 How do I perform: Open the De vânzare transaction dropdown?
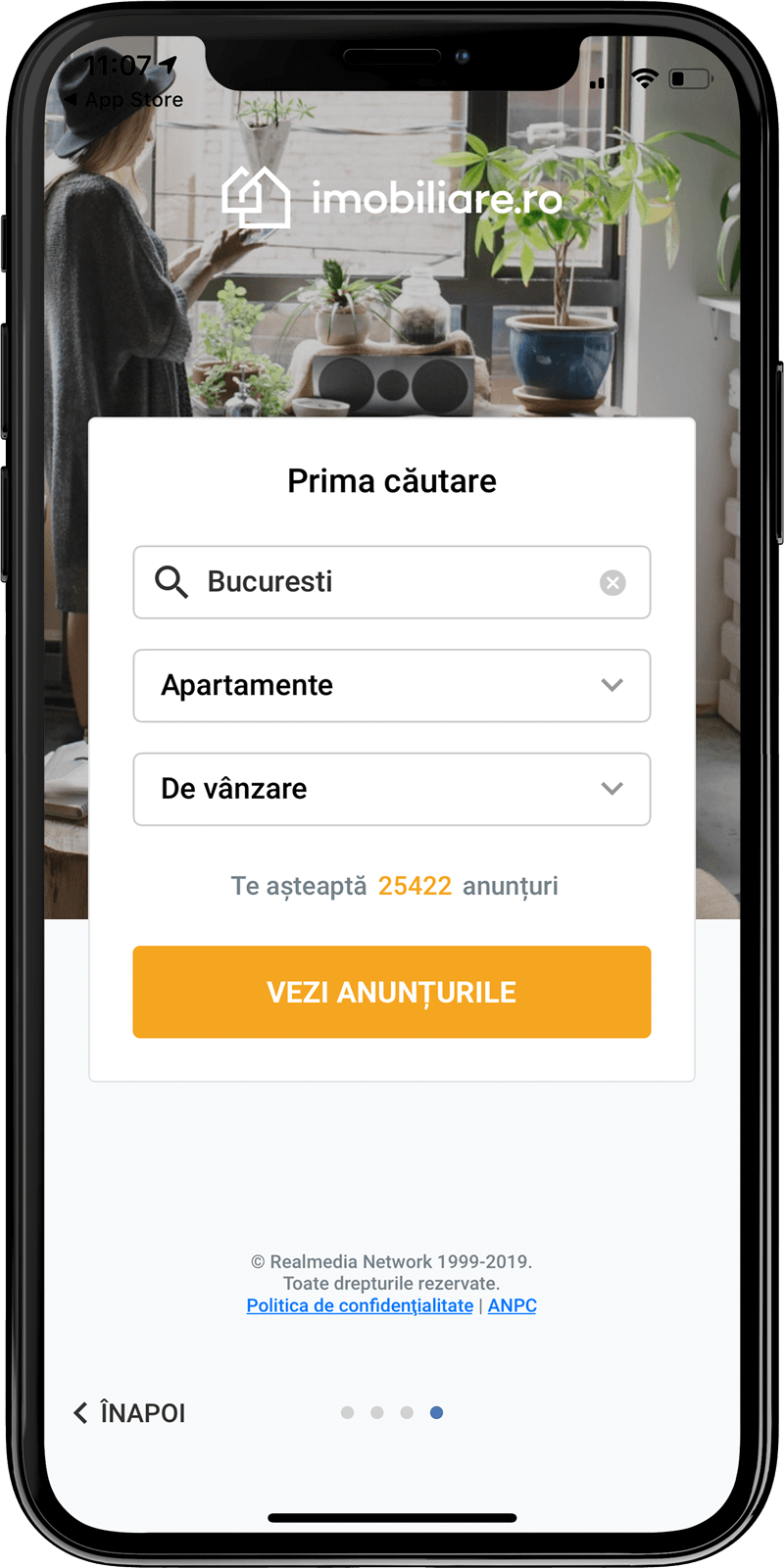(x=392, y=789)
